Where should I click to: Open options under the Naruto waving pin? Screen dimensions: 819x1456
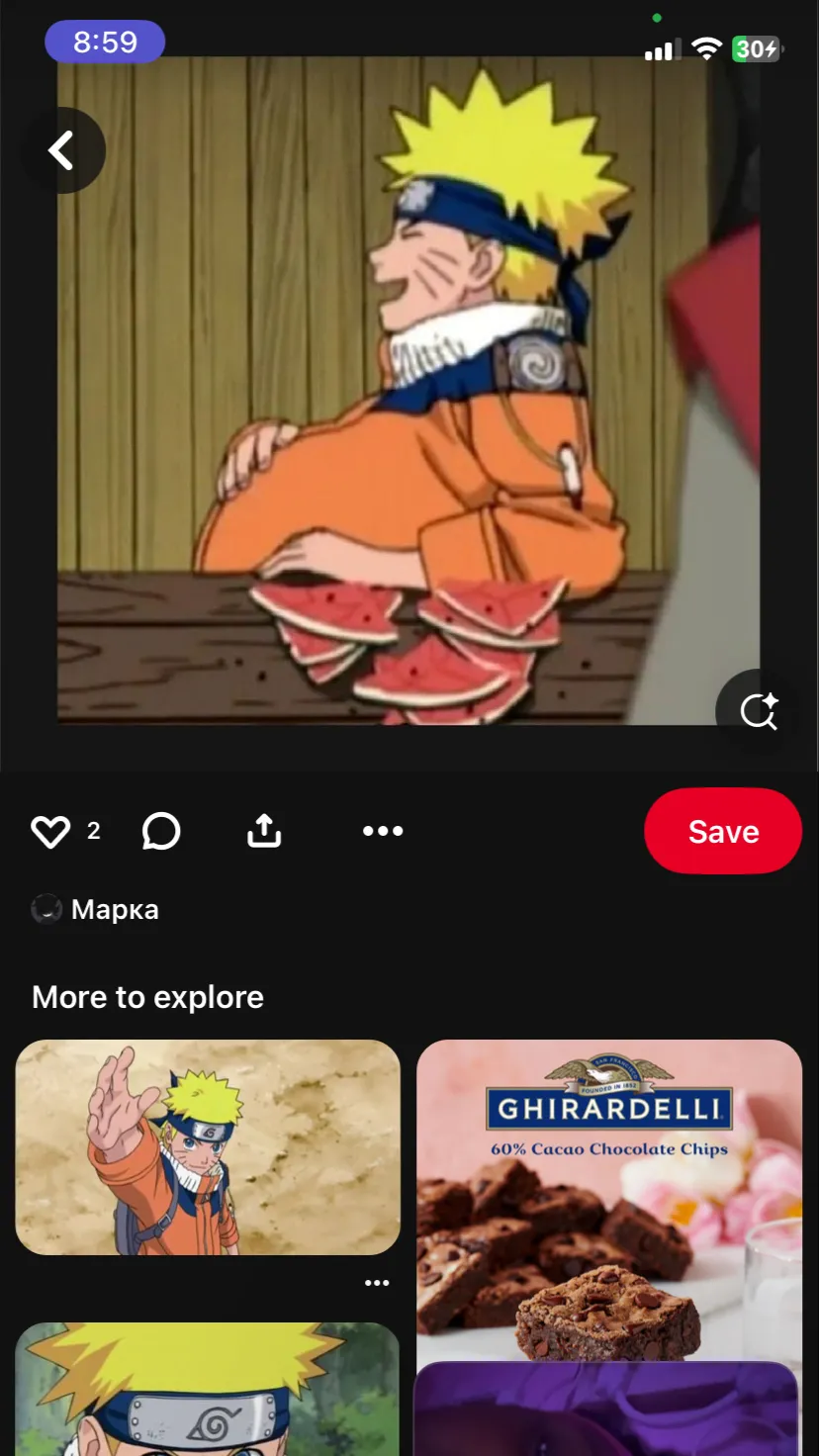(x=377, y=1283)
